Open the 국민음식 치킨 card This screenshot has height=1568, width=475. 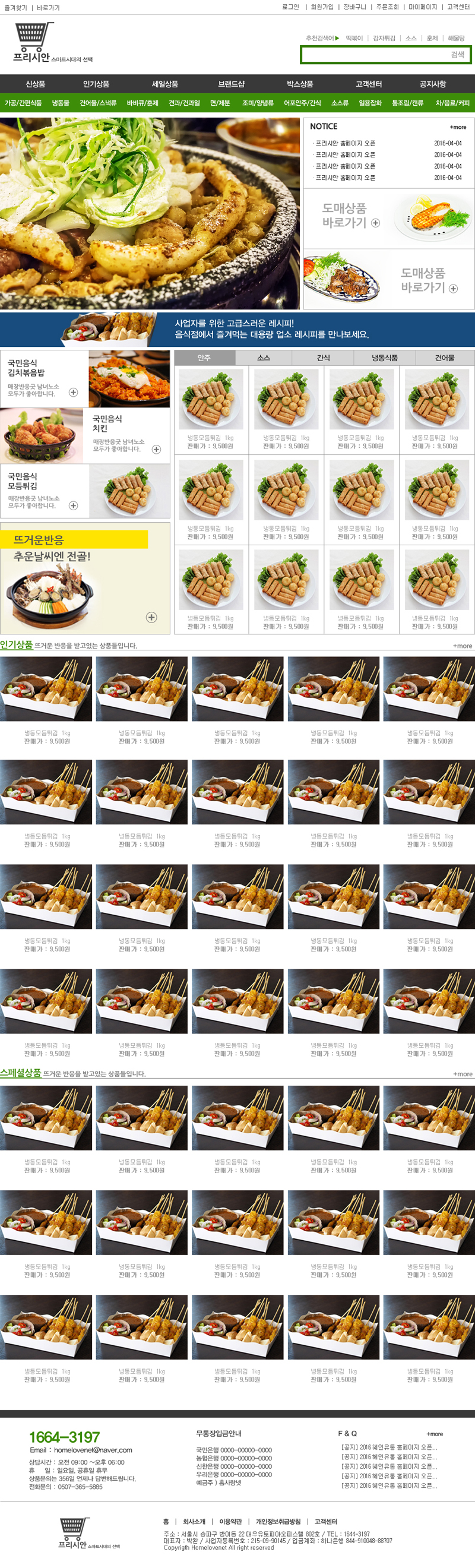[x=85, y=435]
